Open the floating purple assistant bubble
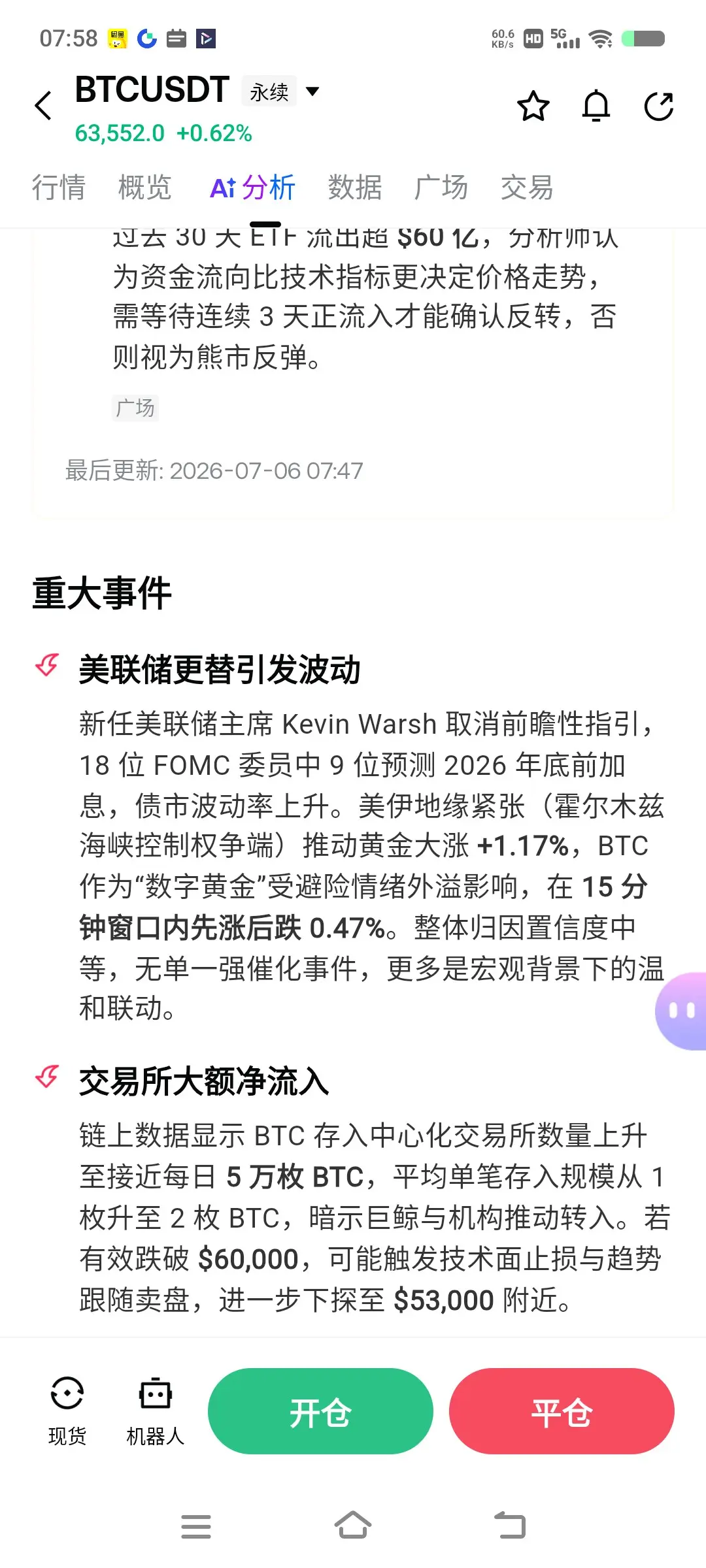 point(681,1011)
